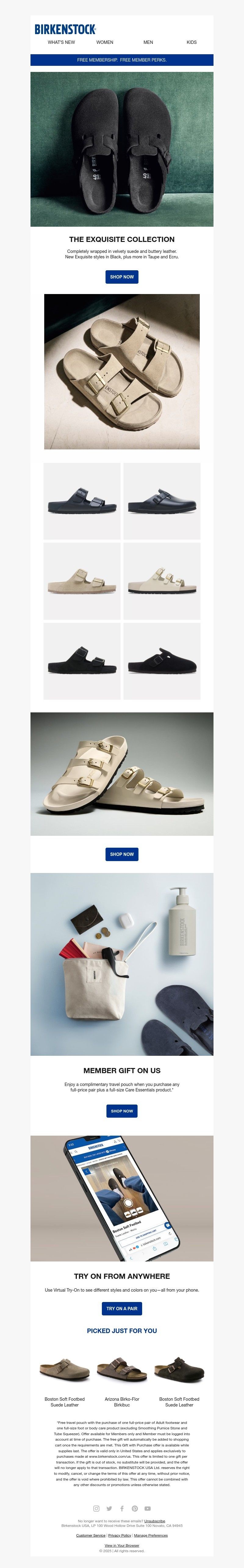Open the Privacy Policy link
Viewport: 244px width, 1568px height.
pos(120,1535)
